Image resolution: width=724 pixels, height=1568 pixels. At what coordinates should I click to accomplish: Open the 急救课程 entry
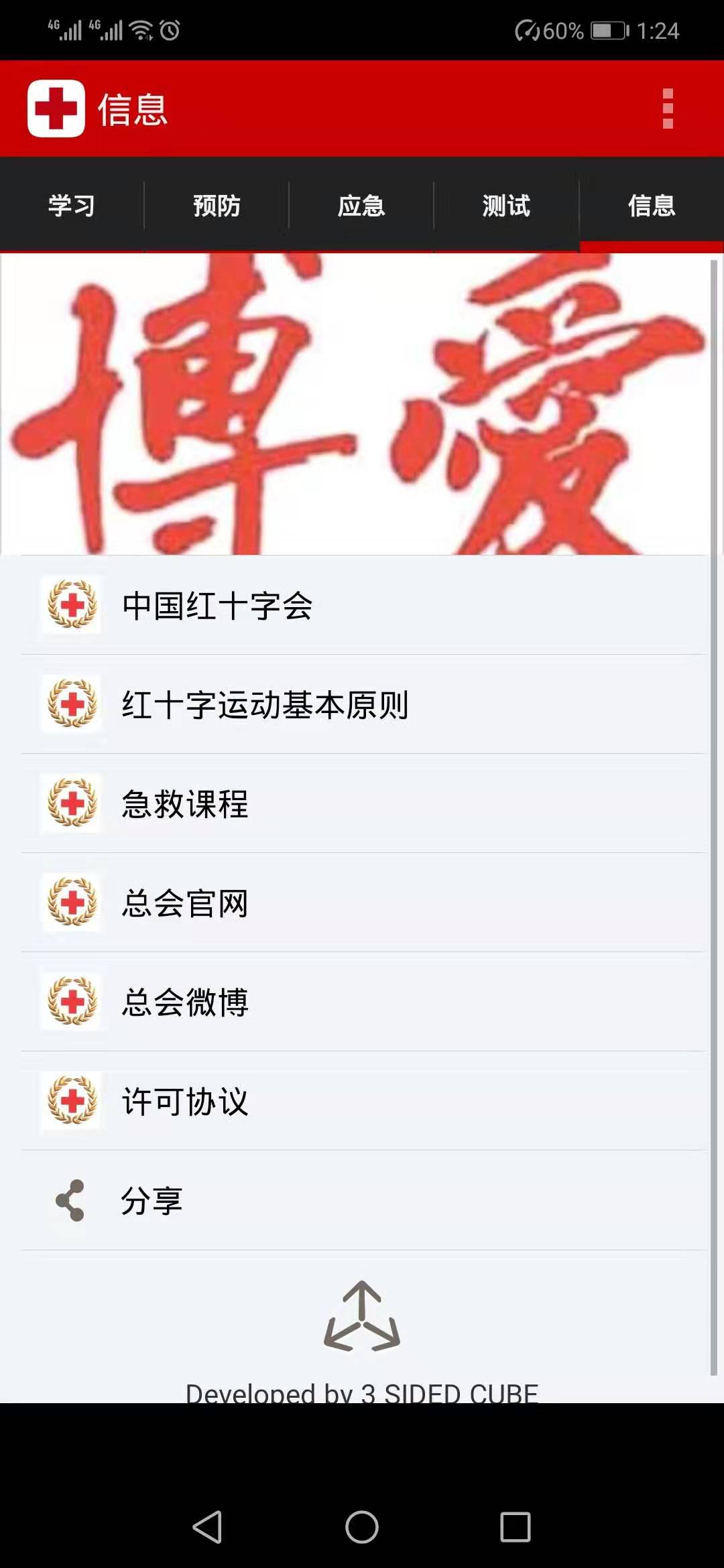pyautogui.click(x=362, y=803)
